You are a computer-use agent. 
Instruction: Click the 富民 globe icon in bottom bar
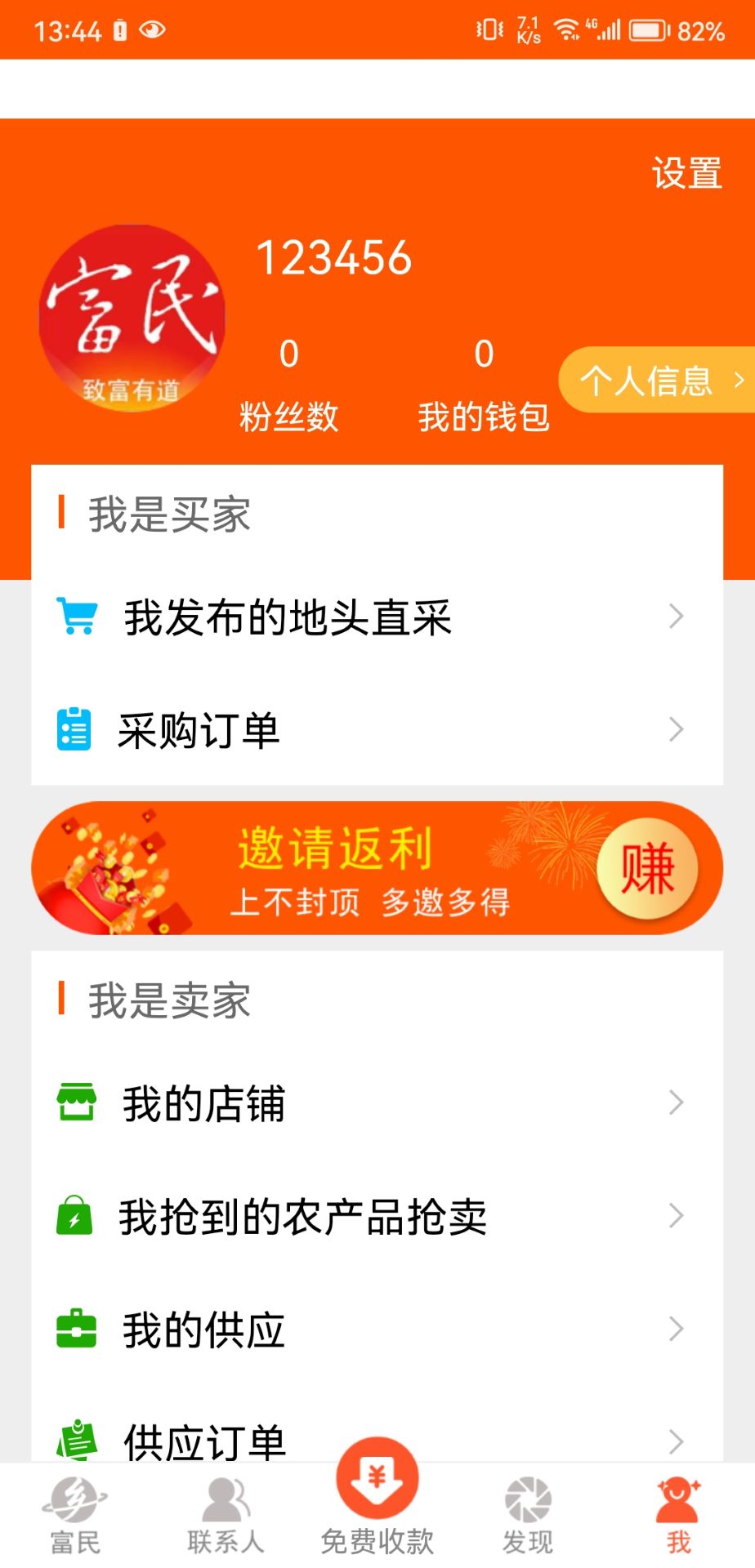[75, 1507]
